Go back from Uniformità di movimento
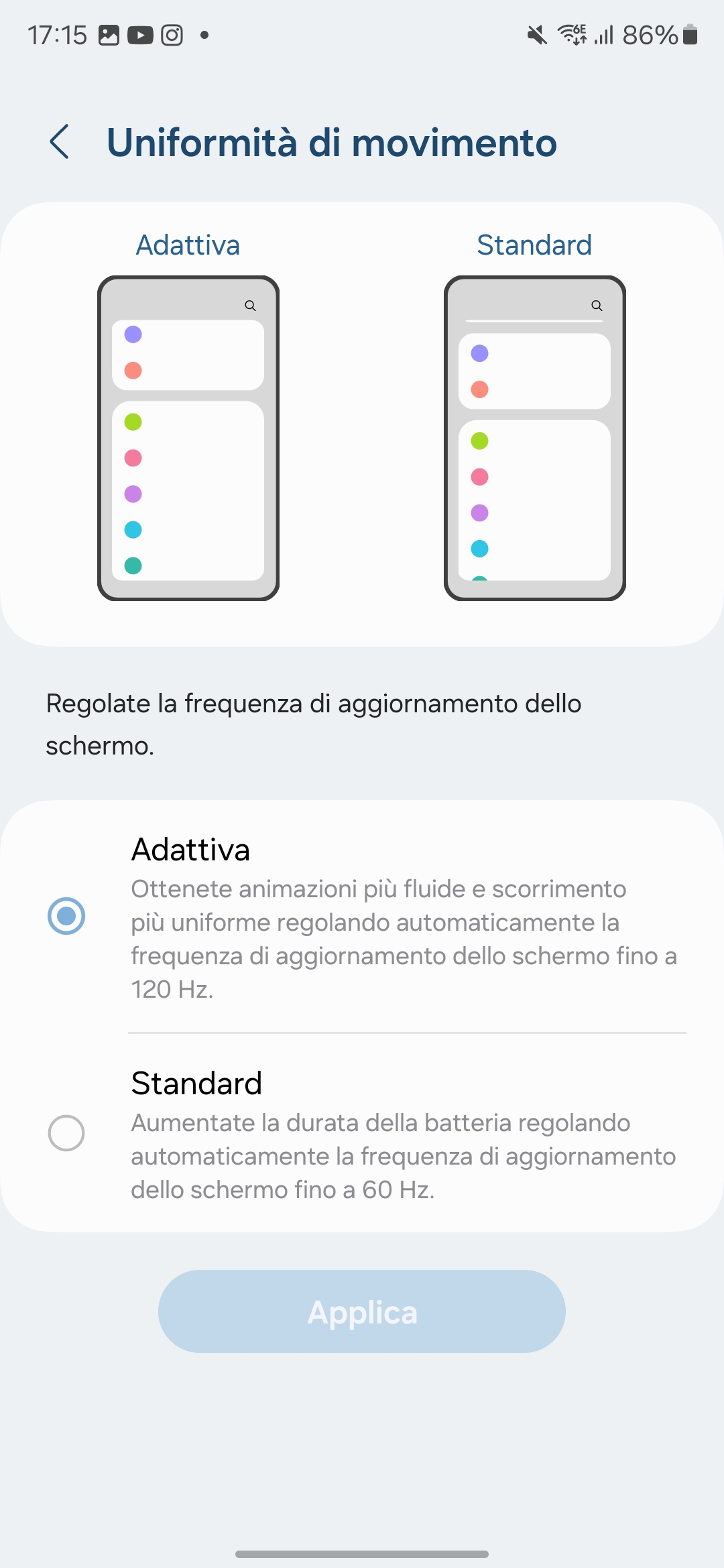 [60, 142]
